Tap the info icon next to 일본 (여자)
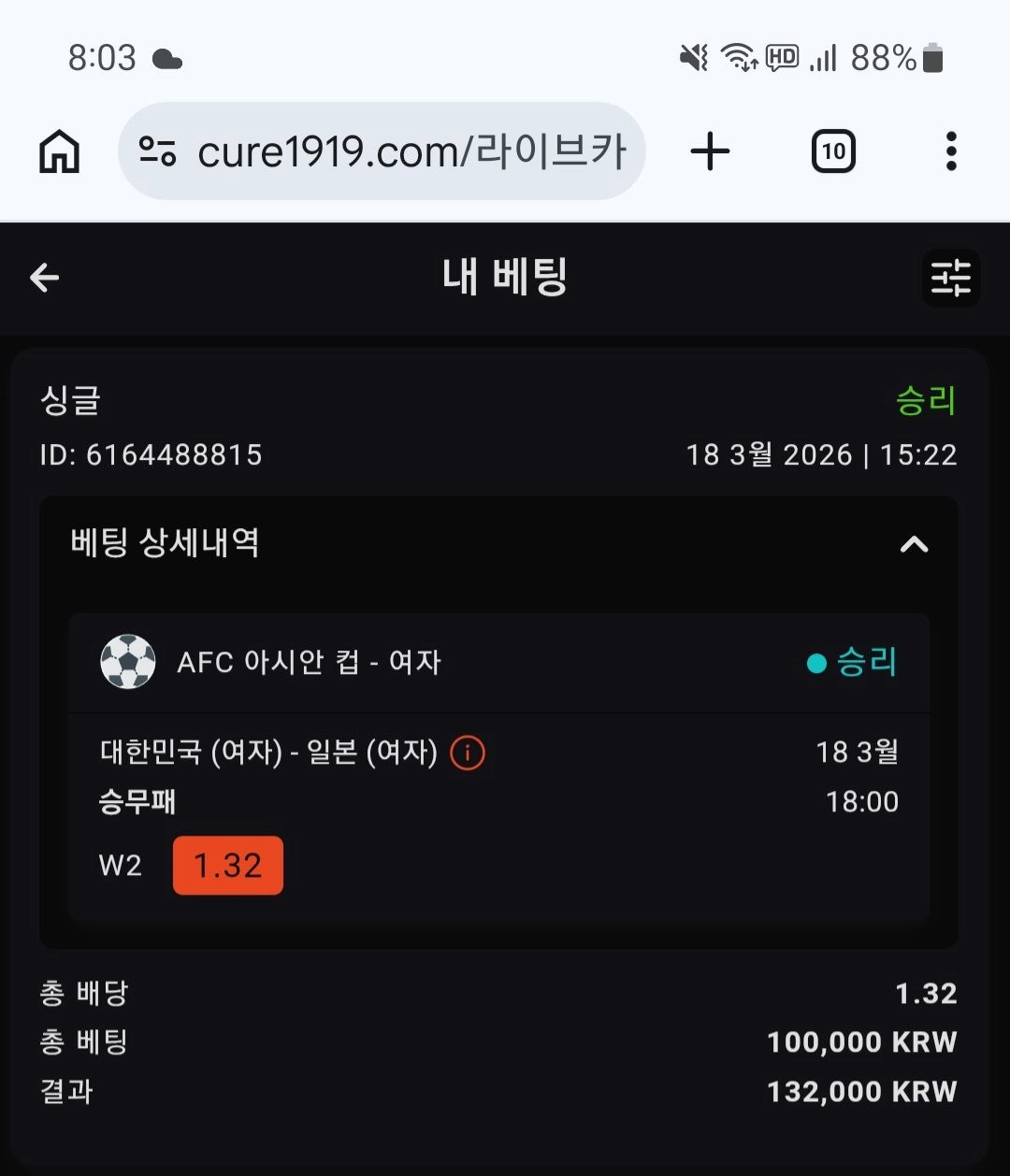Viewport: 1010px width, 1176px height. [468, 753]
